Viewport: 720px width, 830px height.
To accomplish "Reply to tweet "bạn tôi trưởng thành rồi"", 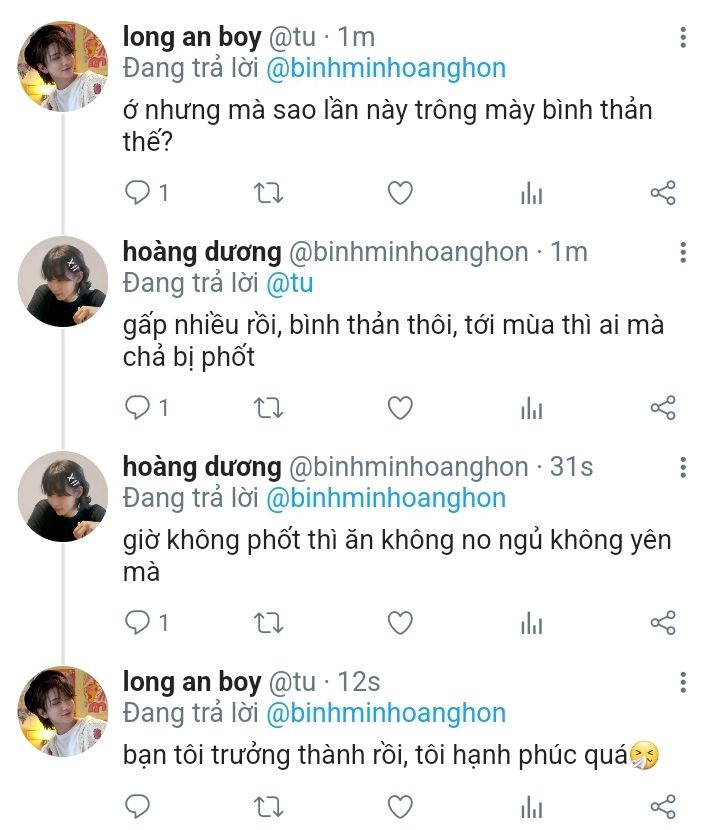I will (x=136, y=806).
